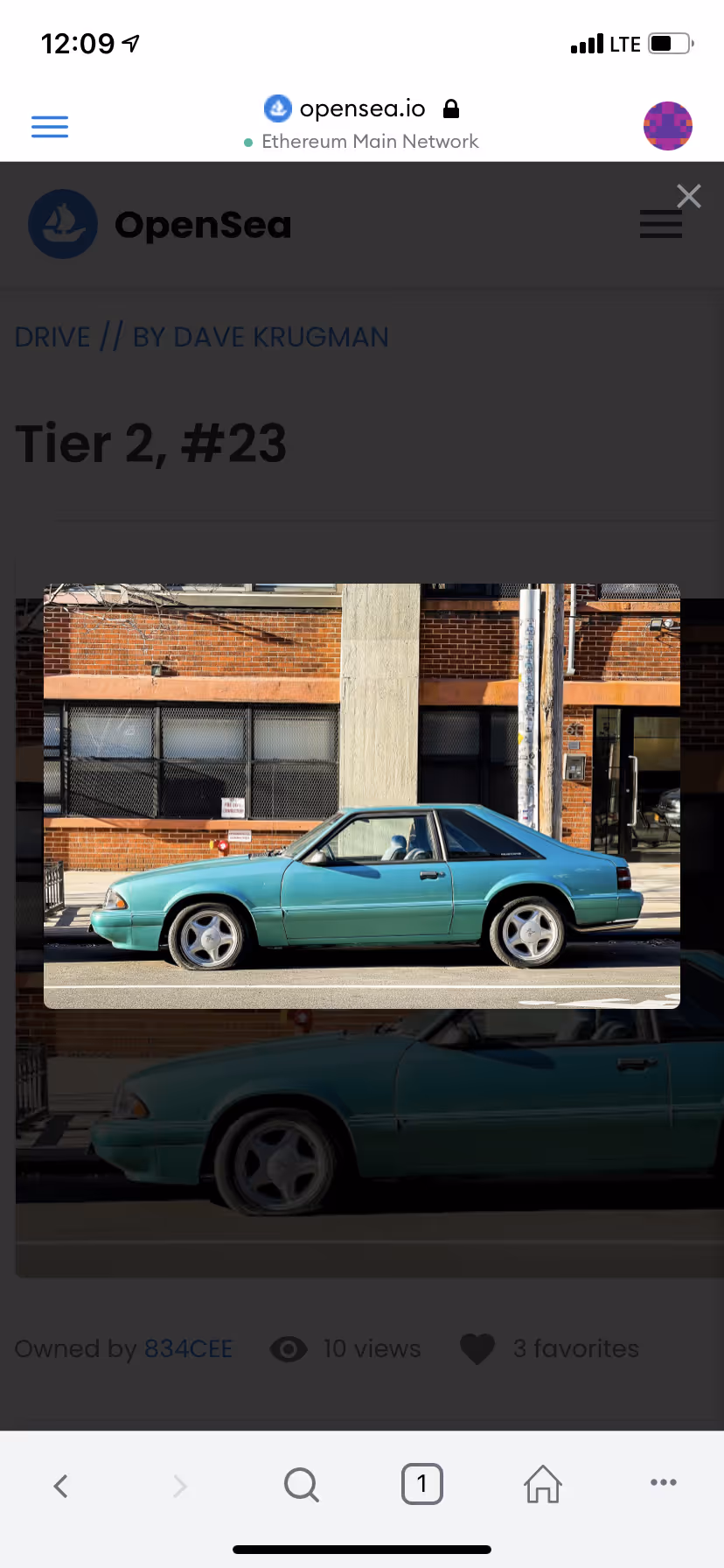View open browser tabs
724x1568 pixels.
[422, 1484]
